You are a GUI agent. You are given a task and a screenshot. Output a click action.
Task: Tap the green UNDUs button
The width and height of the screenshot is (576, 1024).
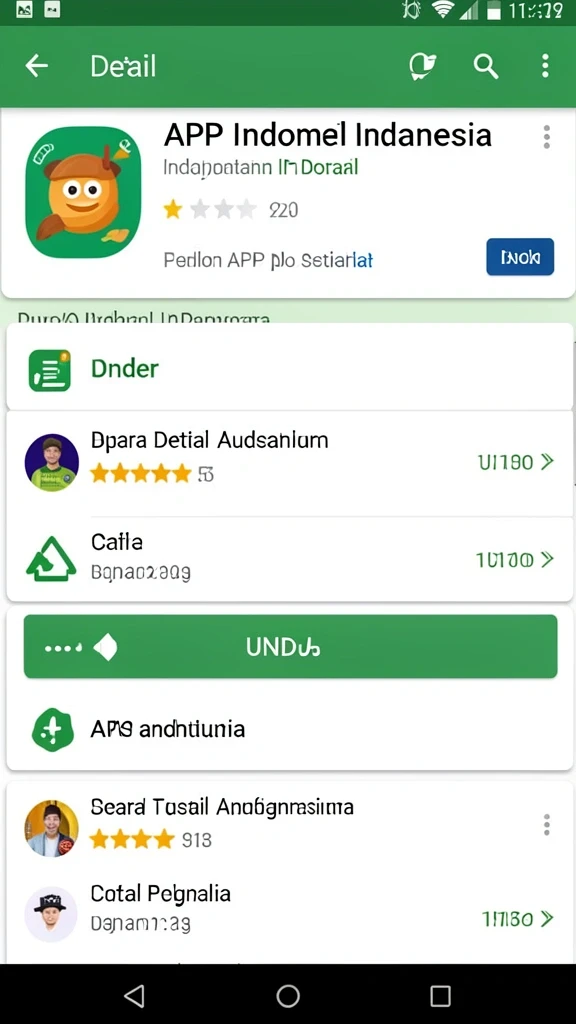coord(291,646)
